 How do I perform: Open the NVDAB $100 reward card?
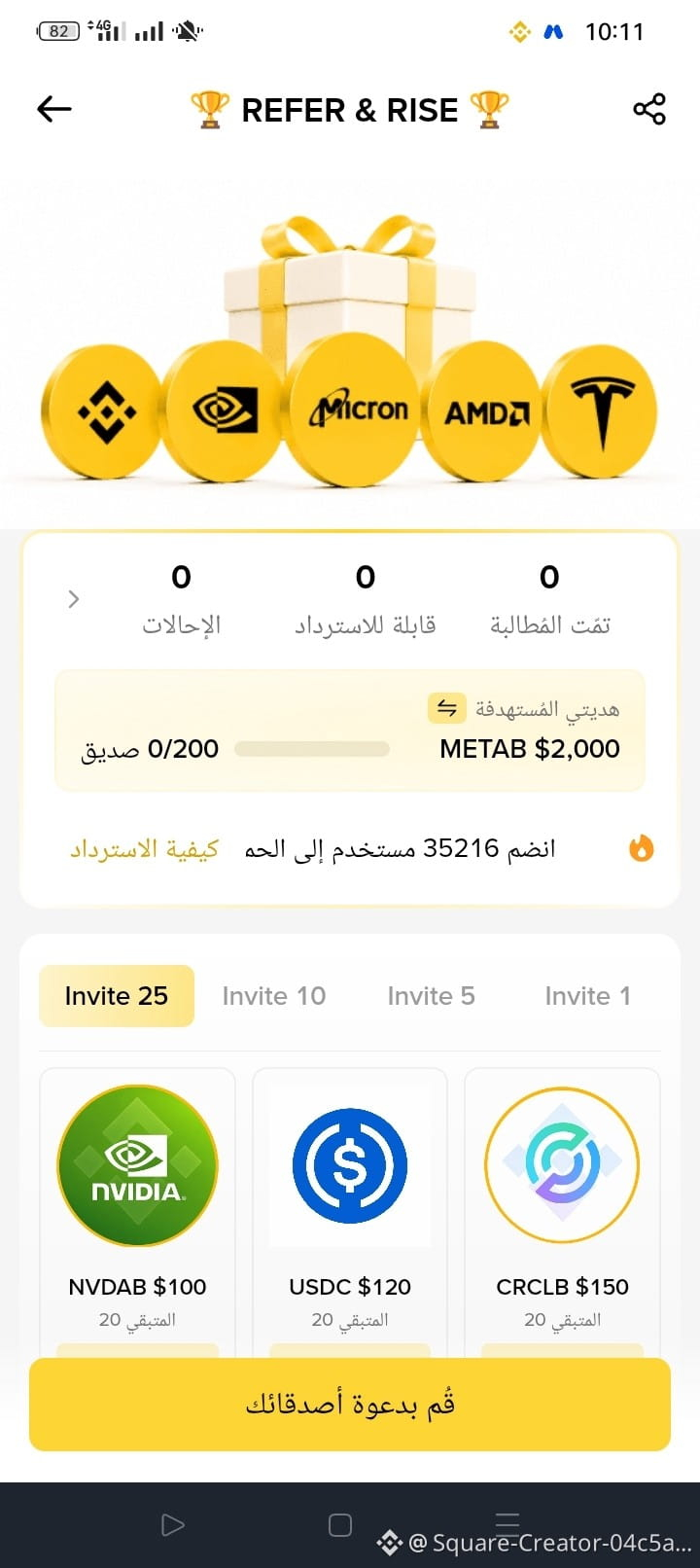click(x=137, y=1211)
